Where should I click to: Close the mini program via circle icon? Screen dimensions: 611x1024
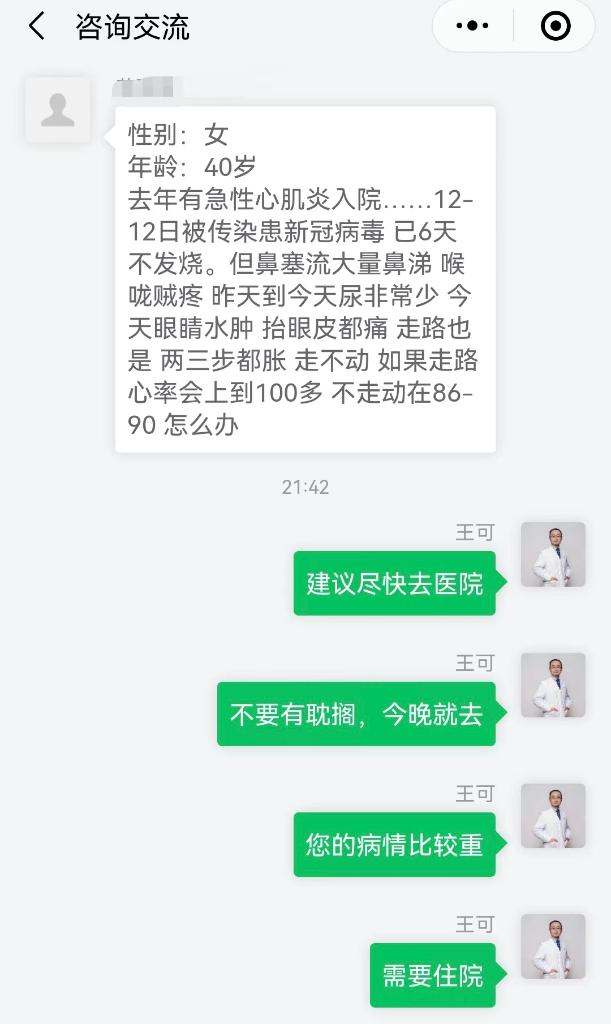tap(555, 27)
